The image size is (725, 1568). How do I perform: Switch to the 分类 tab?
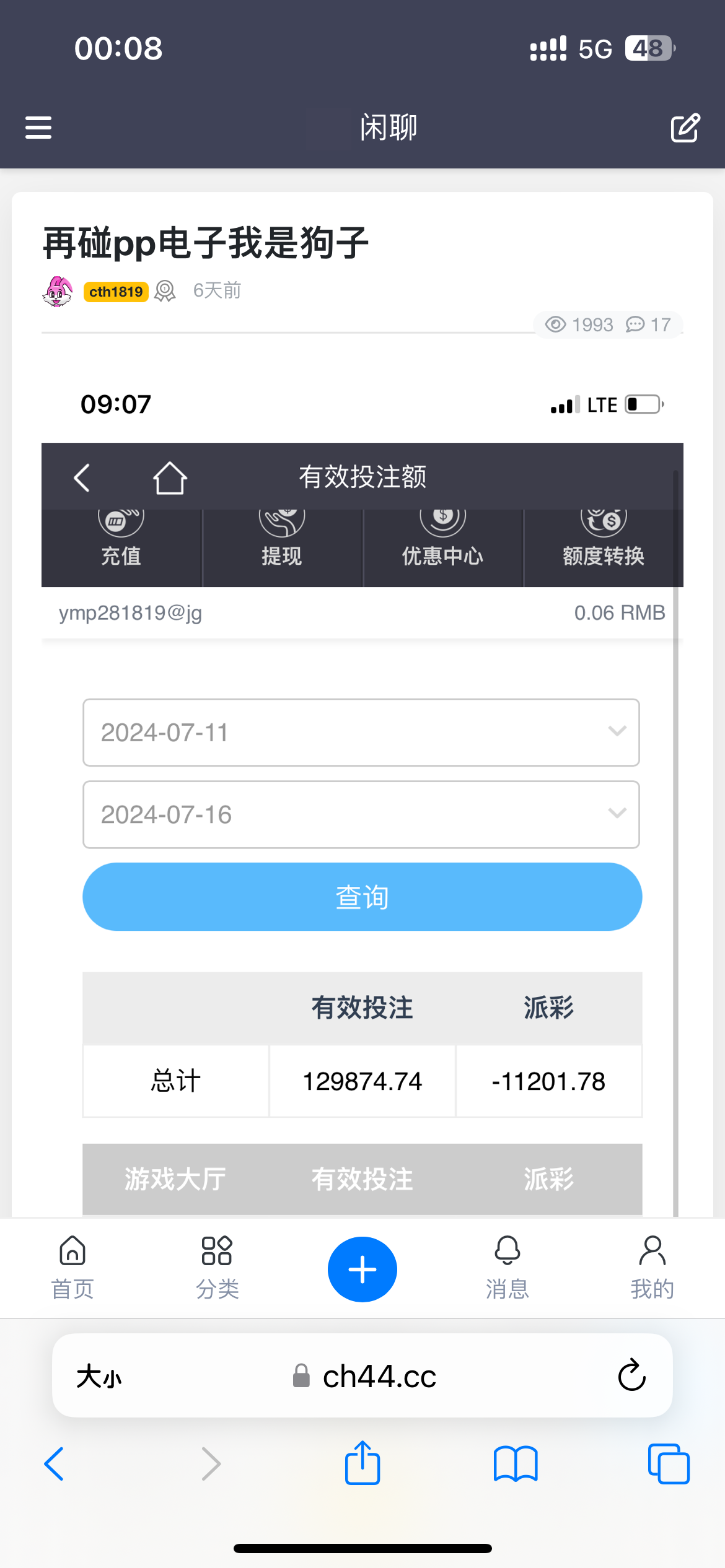pos(217,1267)
